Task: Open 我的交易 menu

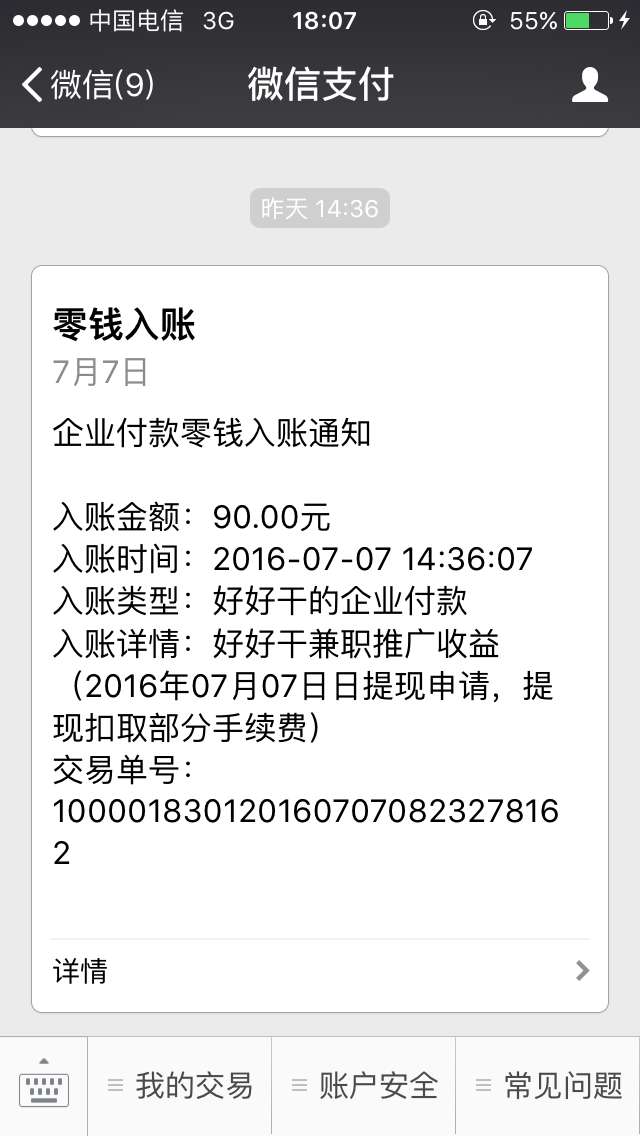Action: [x=180, y=1085]
